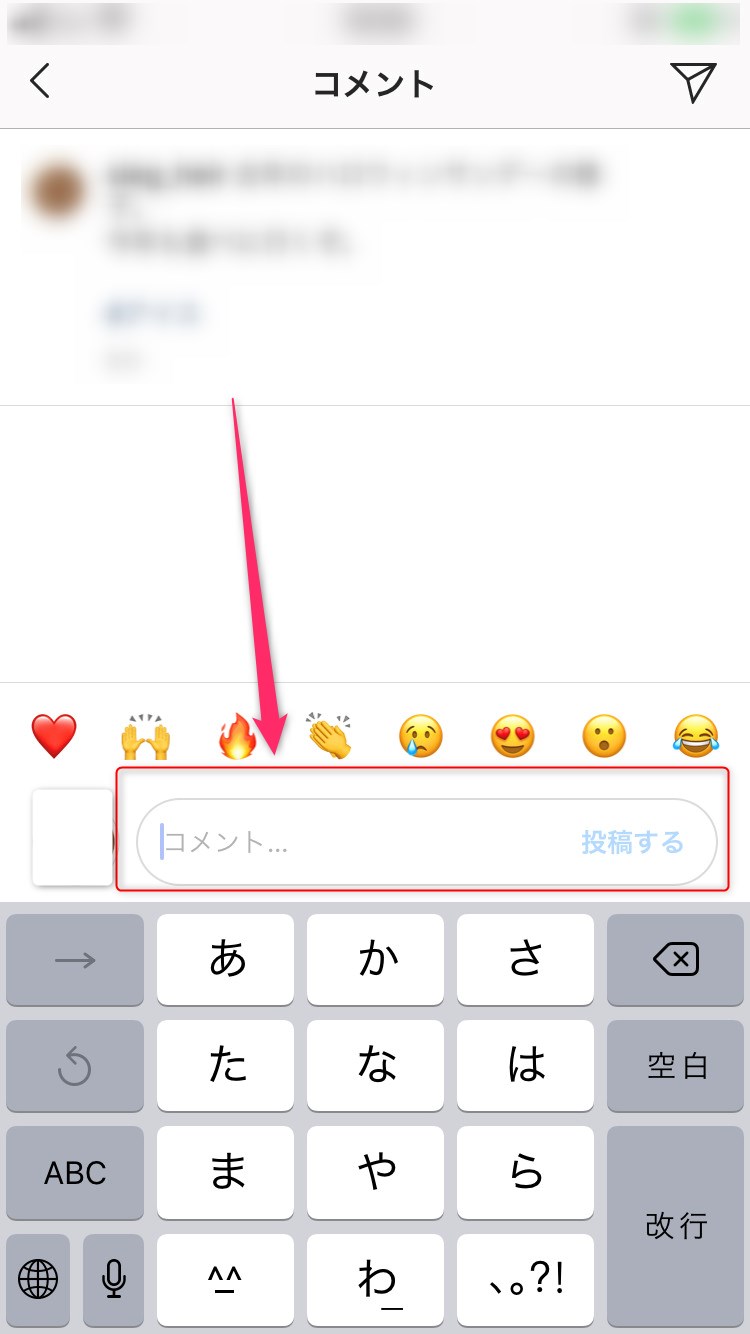Insert the raised hands emoji
The height and width of the screenshot is (1334, 750).
click(x=146, y=737)
